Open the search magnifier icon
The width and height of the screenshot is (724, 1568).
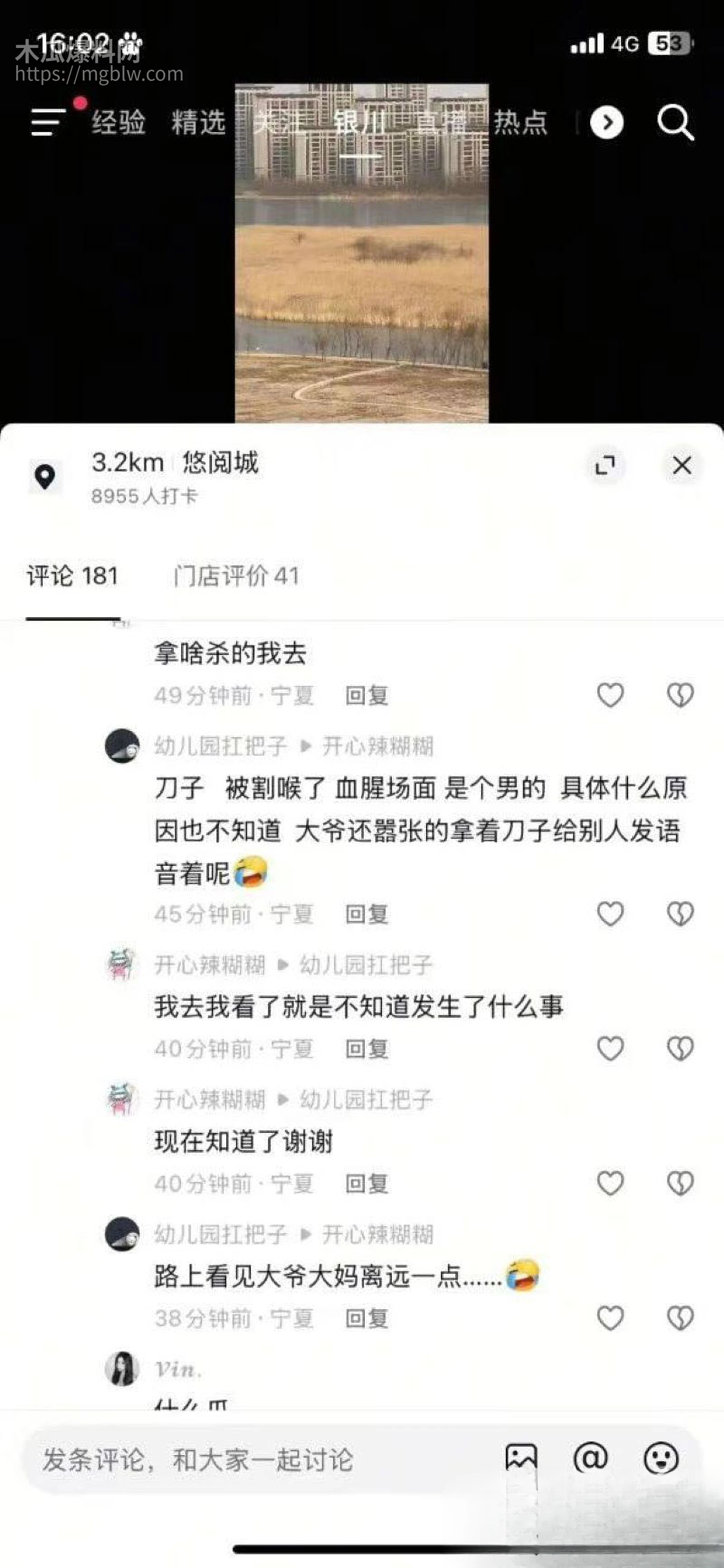tap(675, 122)
